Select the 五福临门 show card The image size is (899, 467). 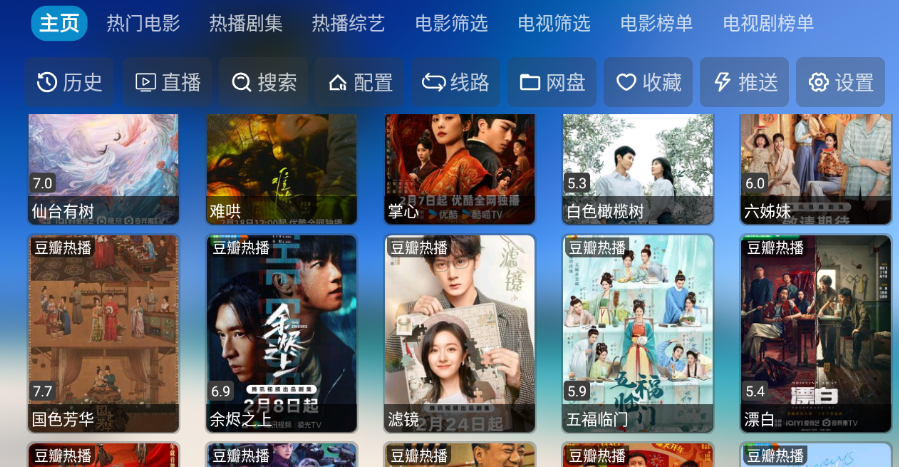click(637, 333)
